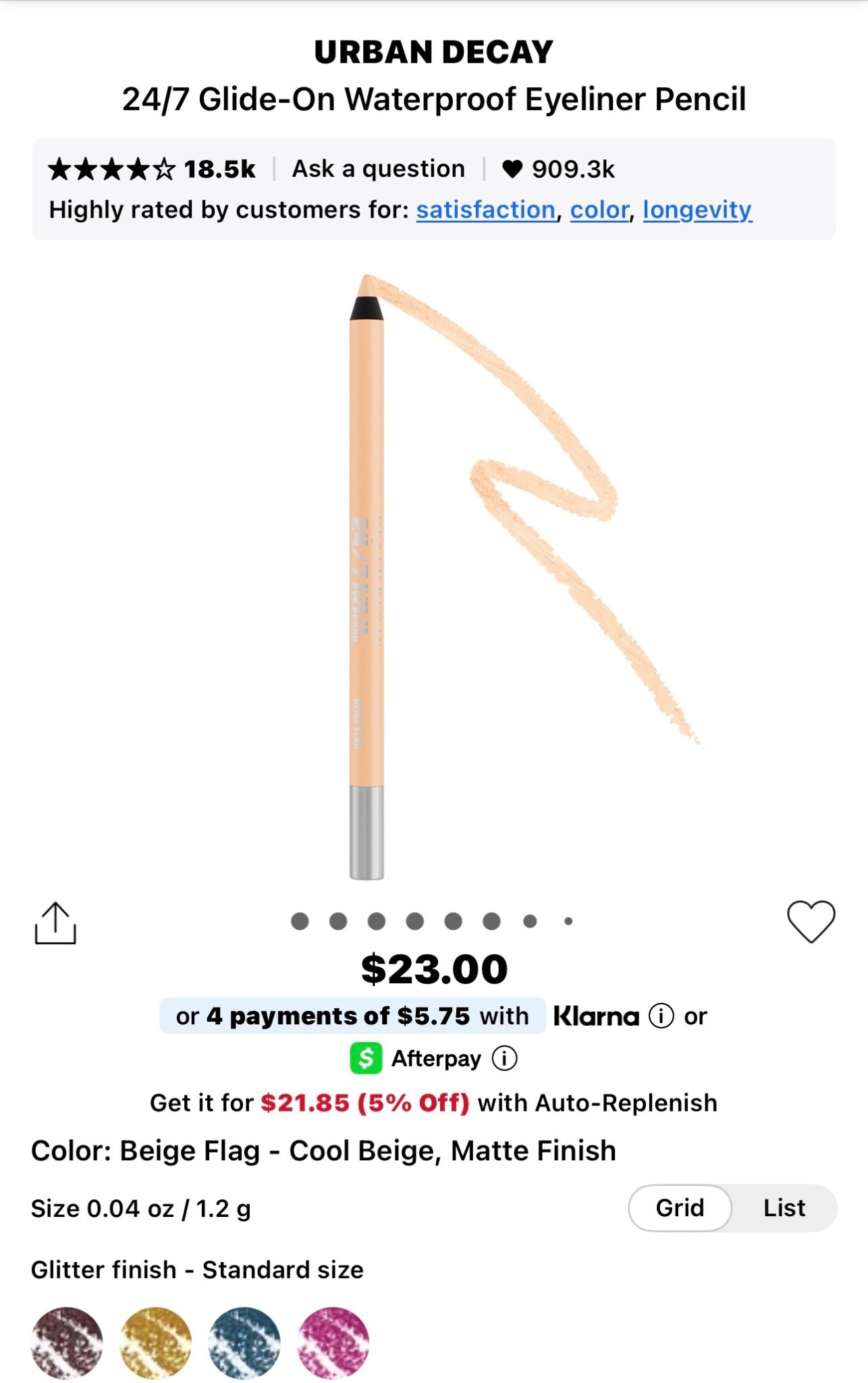Click the star rating stars
The width and height of the screenshot is (868, 1383).
pyautogui.click(x=108, y=168)
